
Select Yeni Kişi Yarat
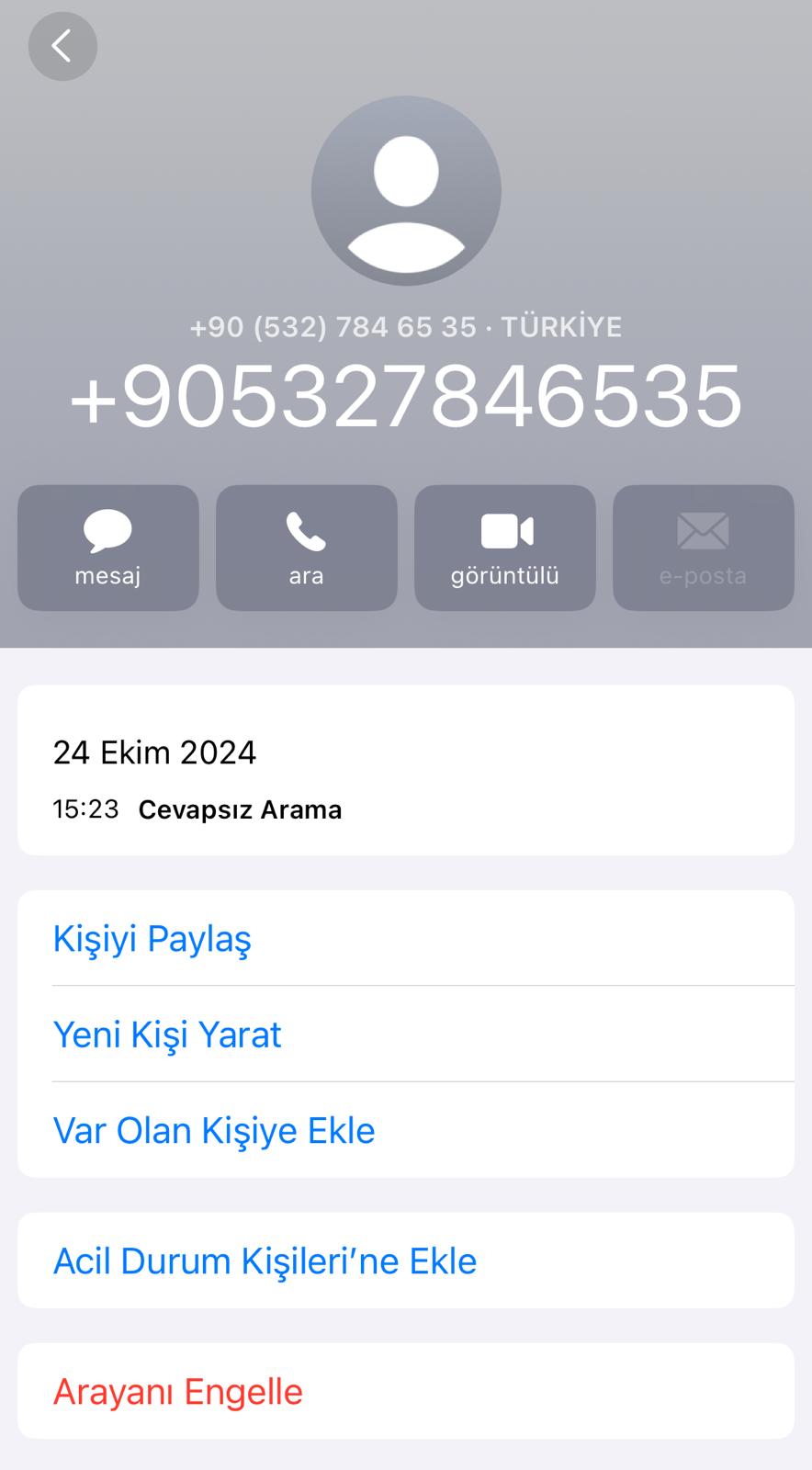[x=167, y=1035]
